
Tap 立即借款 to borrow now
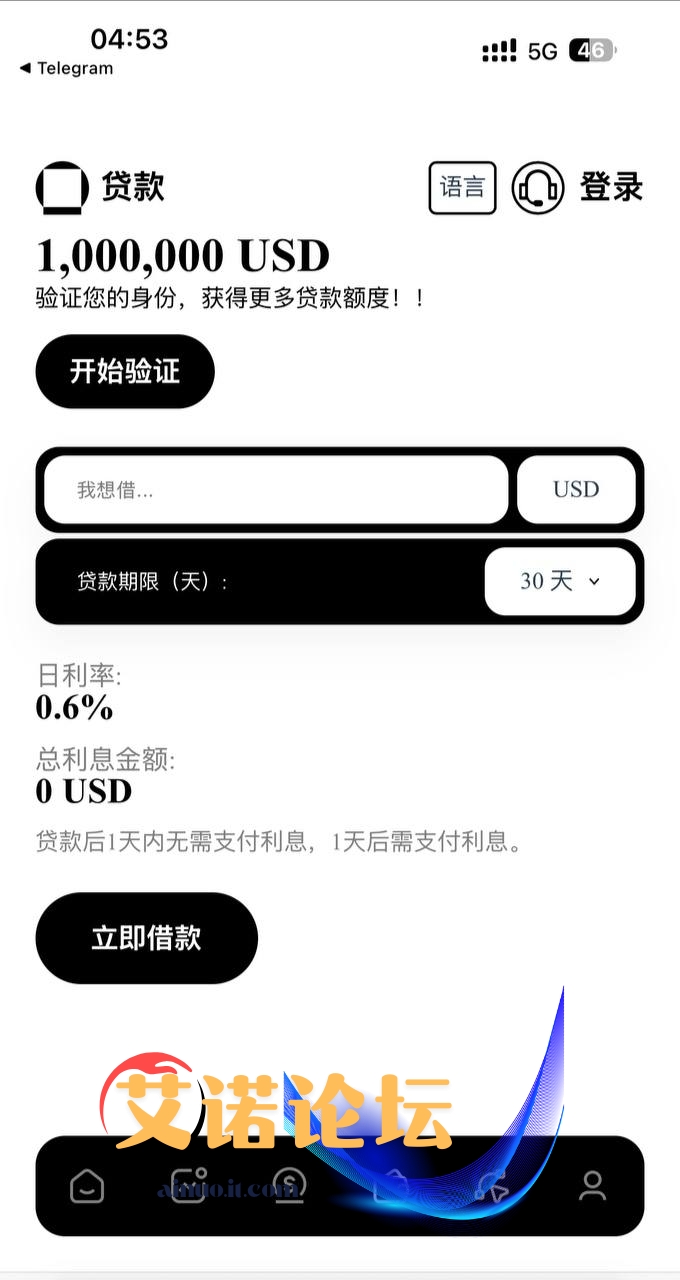coord(147,938)
